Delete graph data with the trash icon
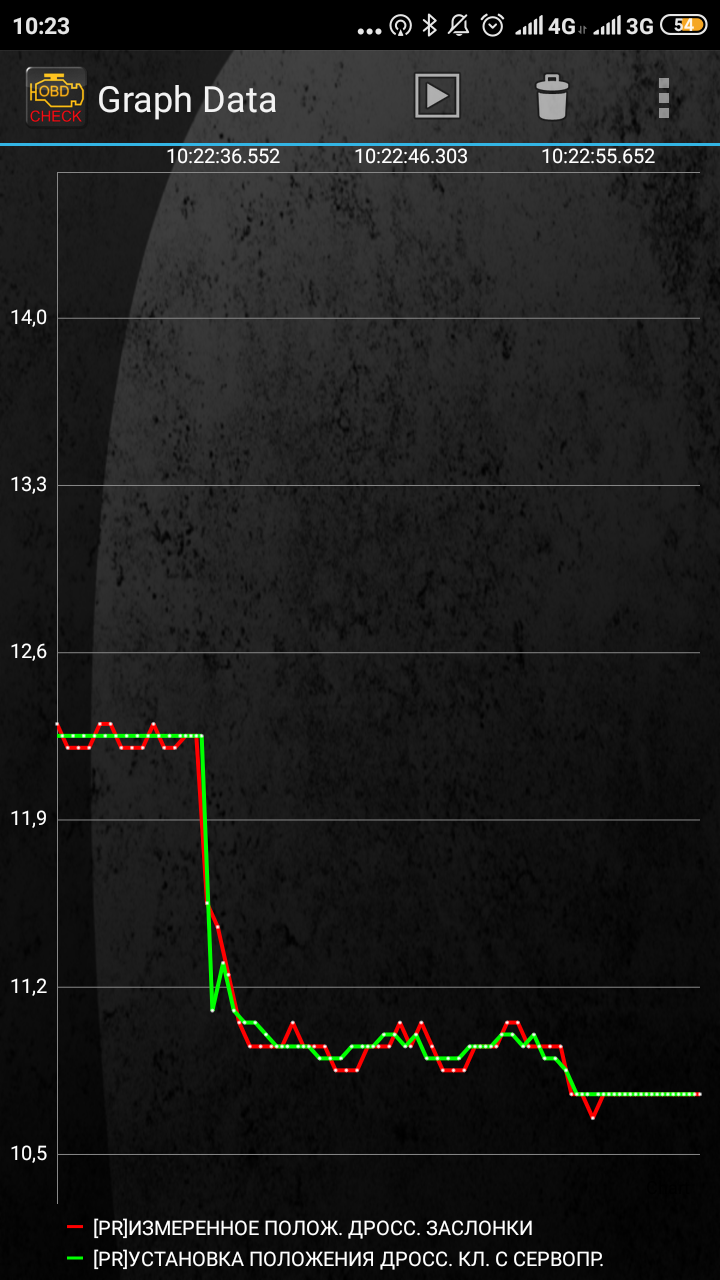This screenshot has width=720, height=1280. click(552, 97)
